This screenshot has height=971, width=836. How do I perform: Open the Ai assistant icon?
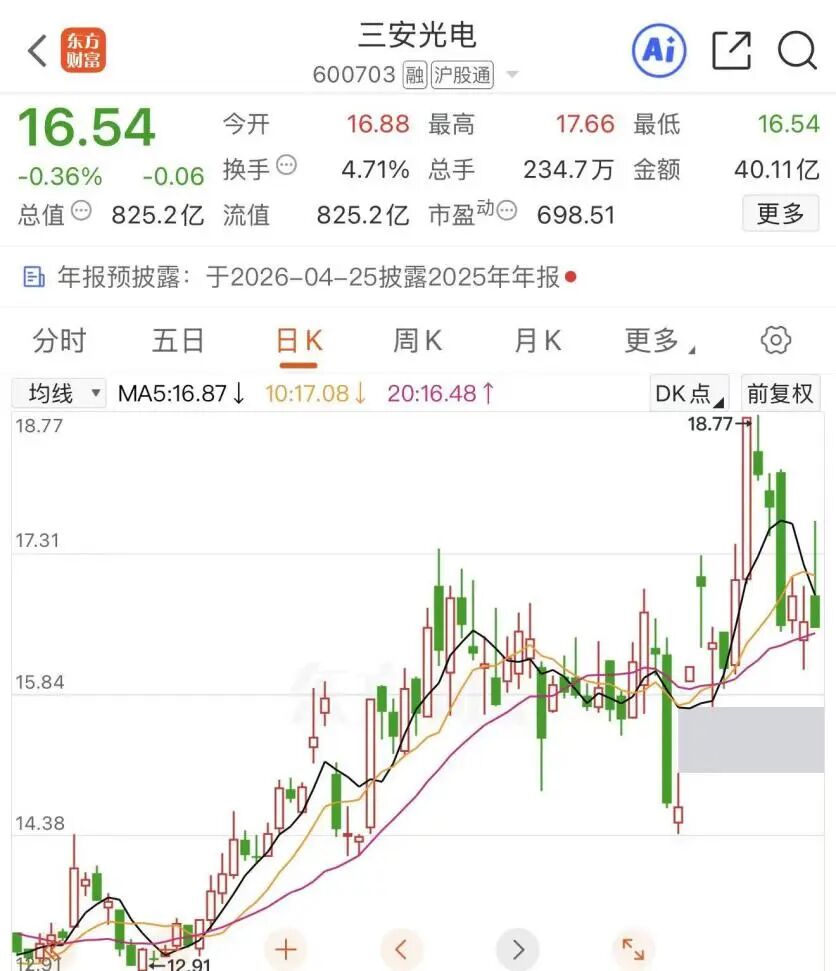pos(659,50)
